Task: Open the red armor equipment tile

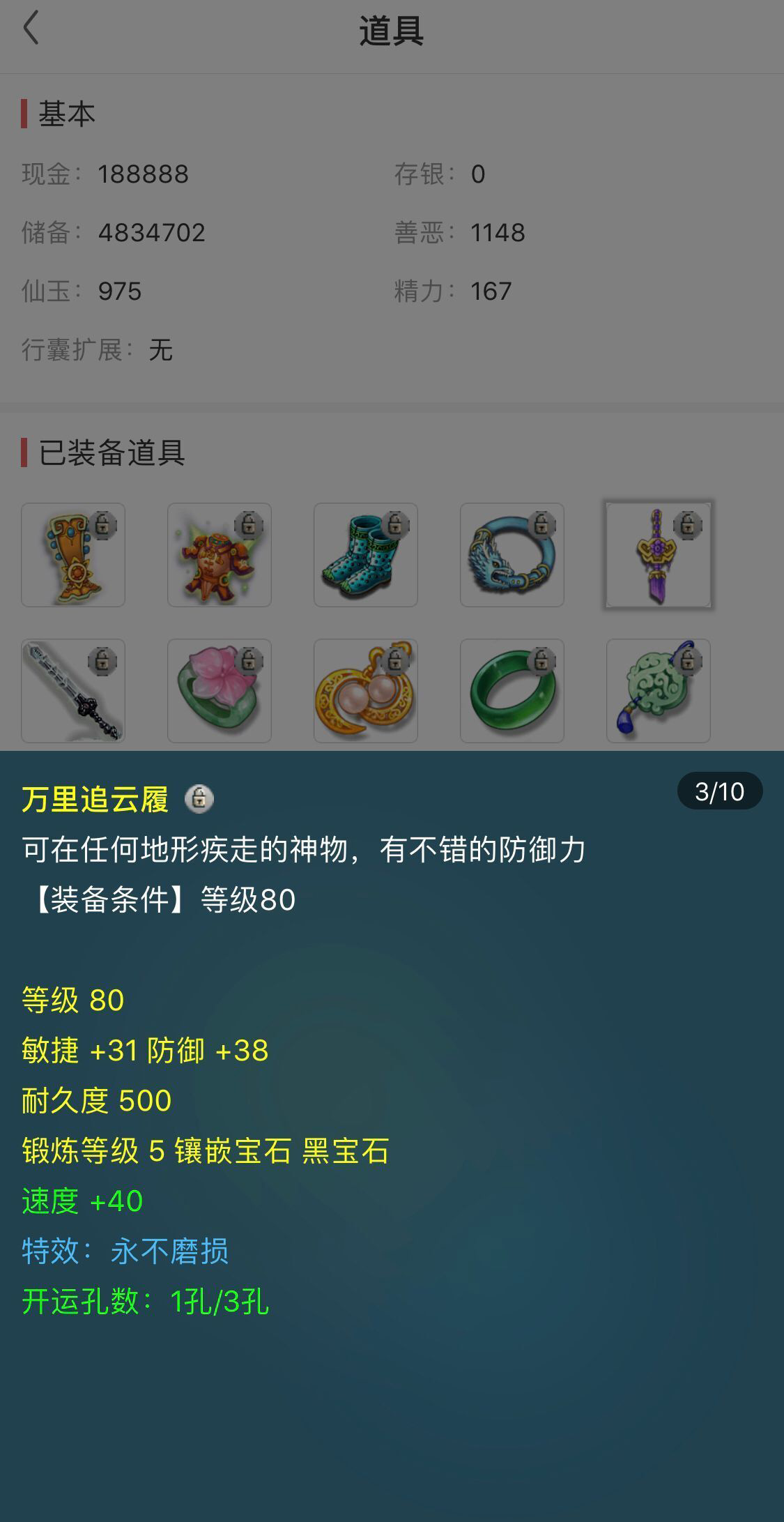Action: [220, 555]
